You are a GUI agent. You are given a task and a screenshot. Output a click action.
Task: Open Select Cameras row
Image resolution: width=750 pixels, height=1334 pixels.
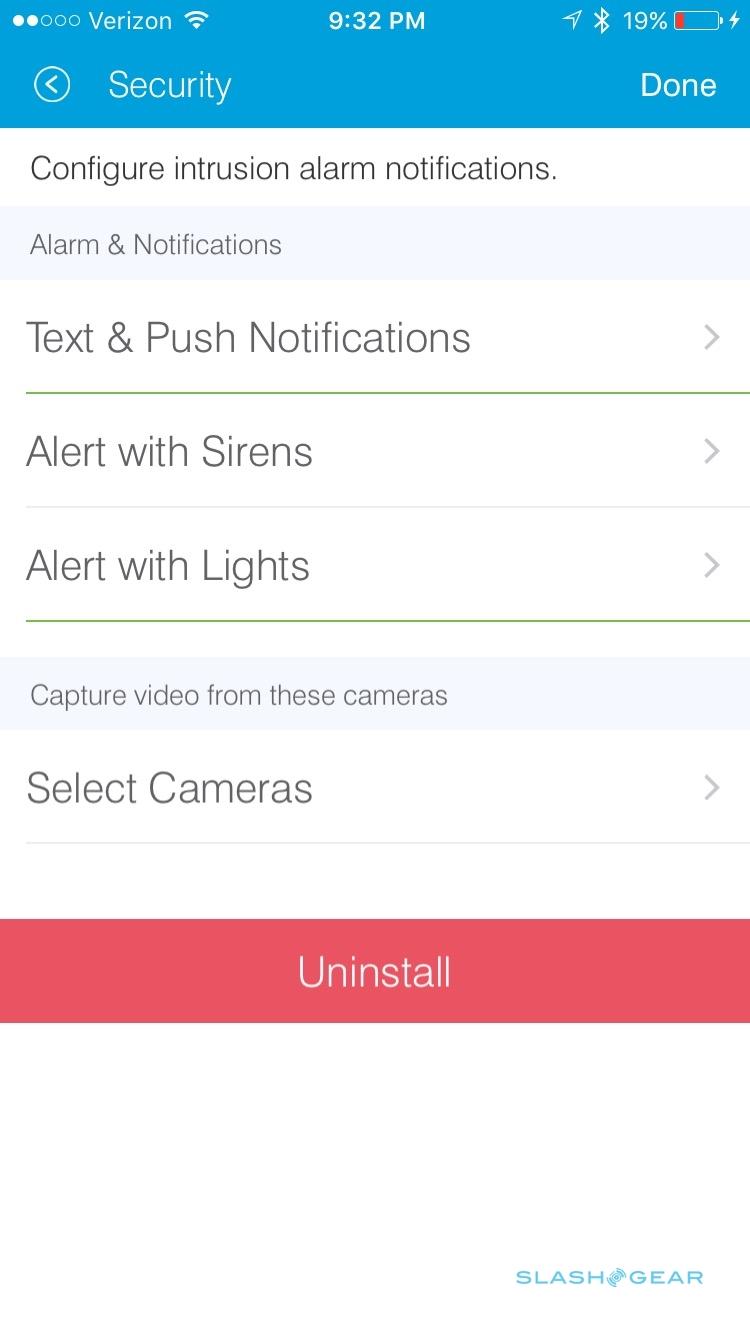pyautogui.click(x=374, y=788)
